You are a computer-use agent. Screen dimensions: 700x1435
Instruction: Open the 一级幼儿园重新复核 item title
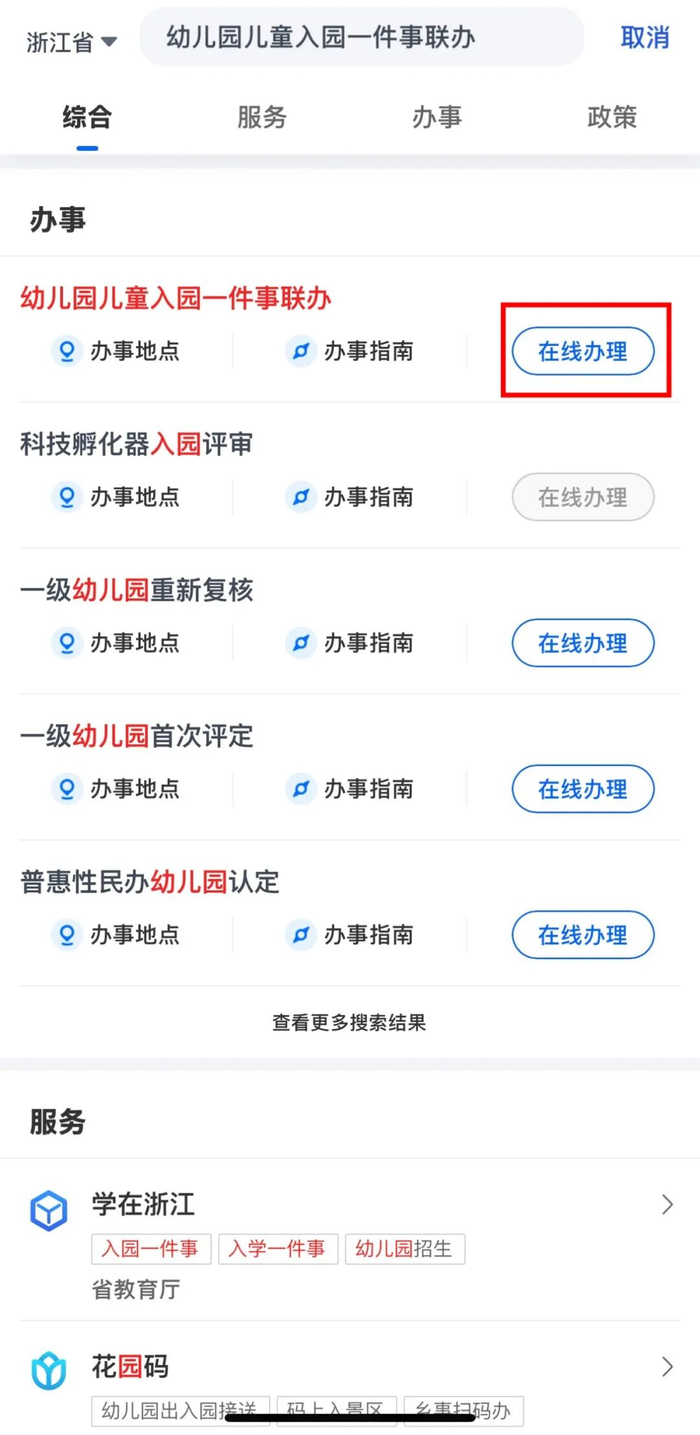(137, 590)
